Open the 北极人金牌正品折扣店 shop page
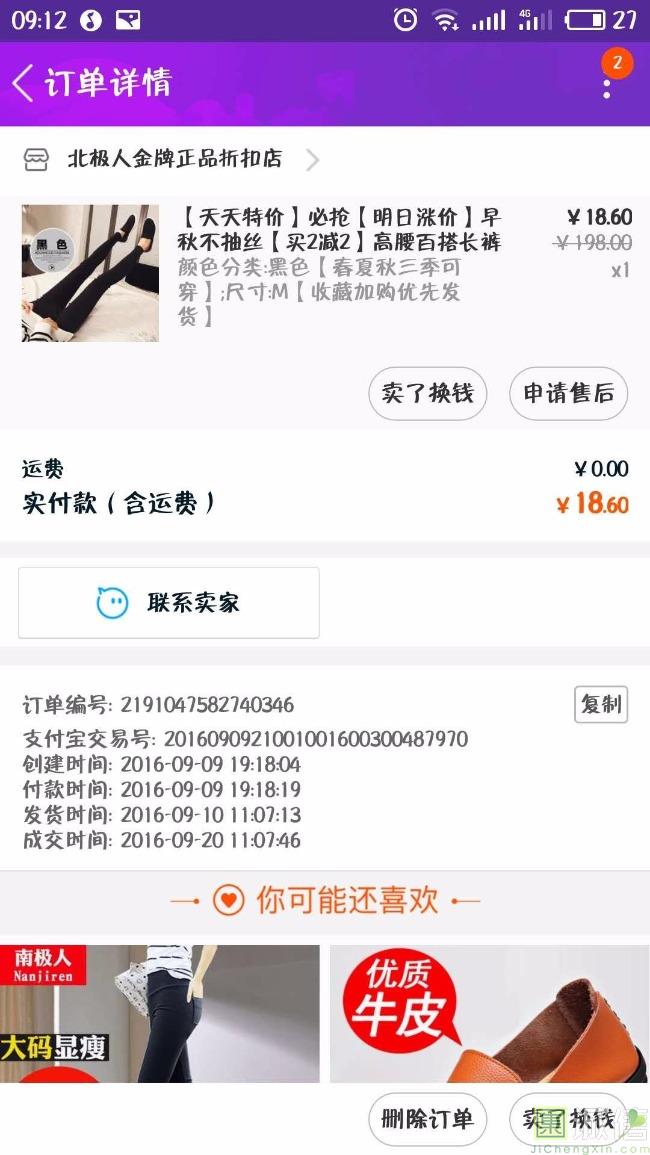 [175, 159]
